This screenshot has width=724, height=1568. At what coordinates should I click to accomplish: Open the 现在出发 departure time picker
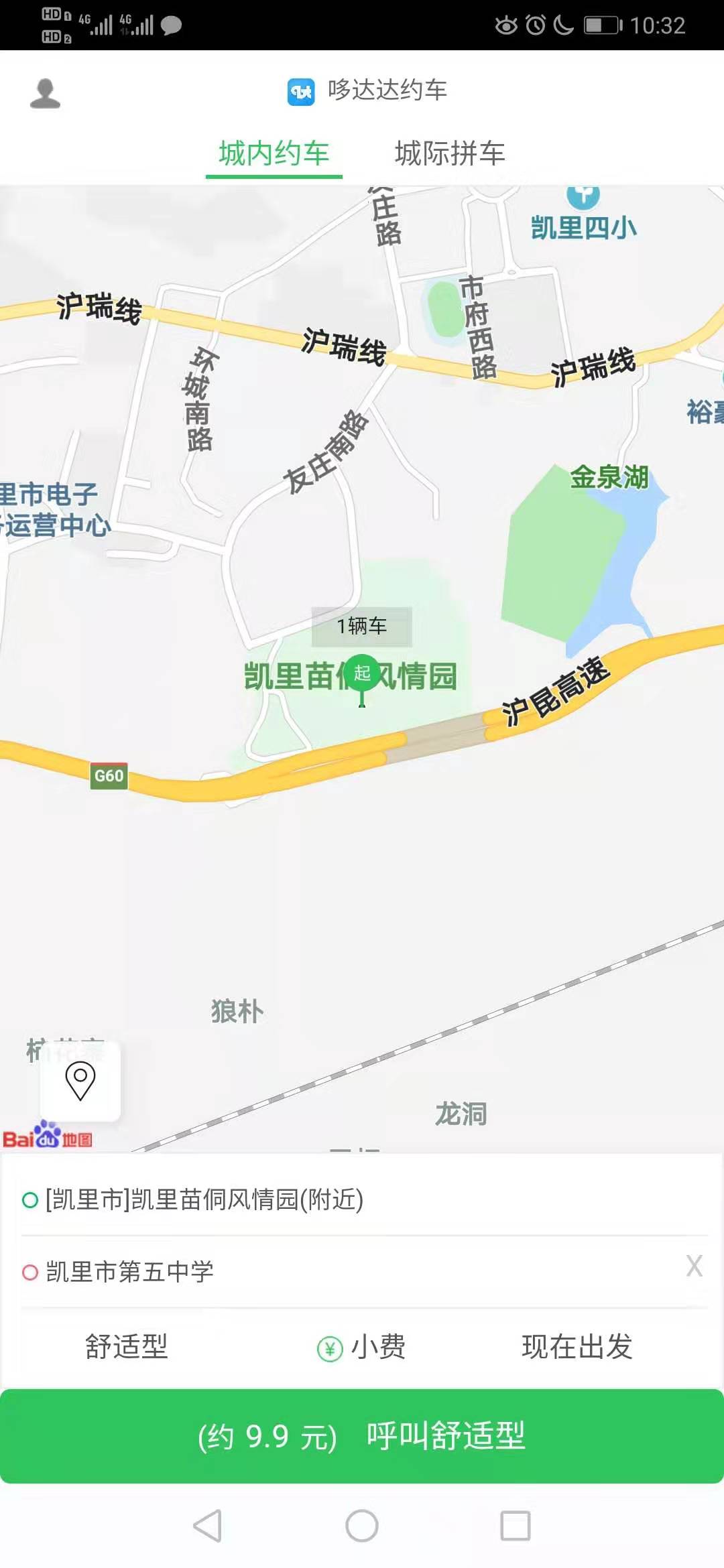pyautogui.click(x=577, y=1346)
